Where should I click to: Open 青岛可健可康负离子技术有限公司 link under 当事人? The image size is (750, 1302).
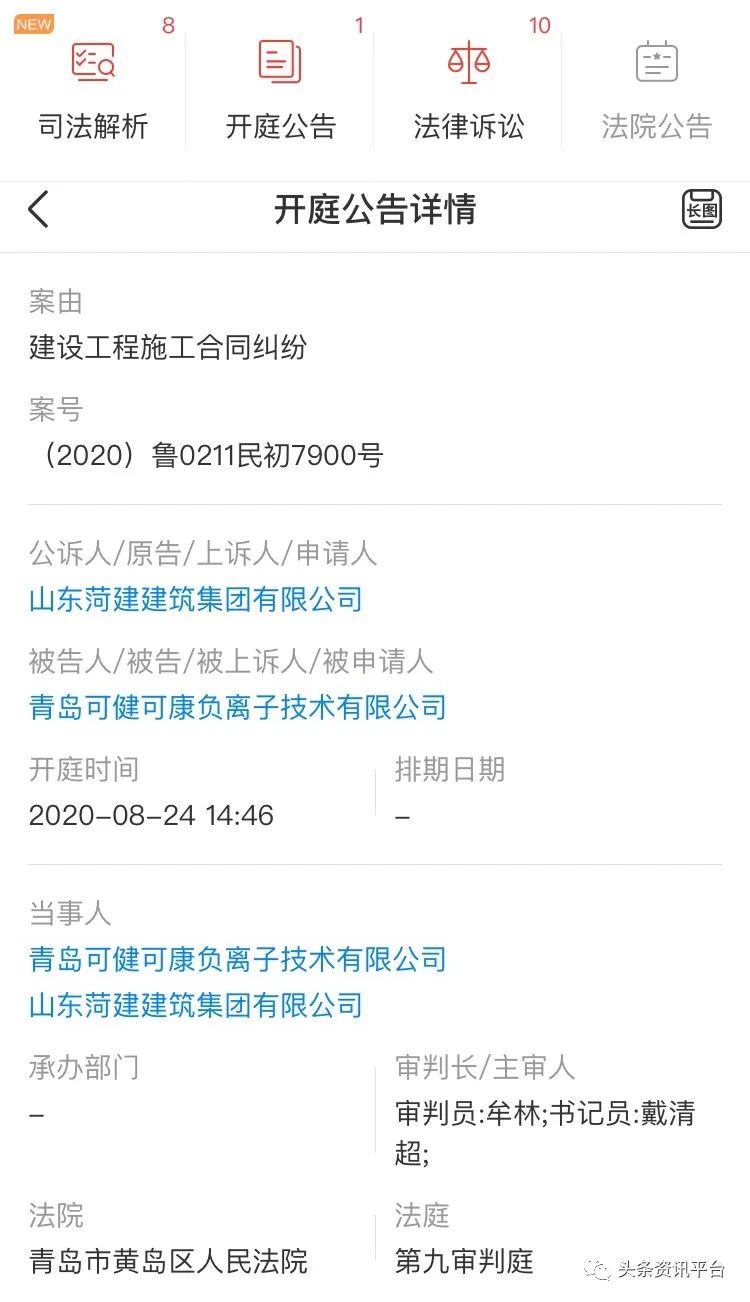(237, 960)
